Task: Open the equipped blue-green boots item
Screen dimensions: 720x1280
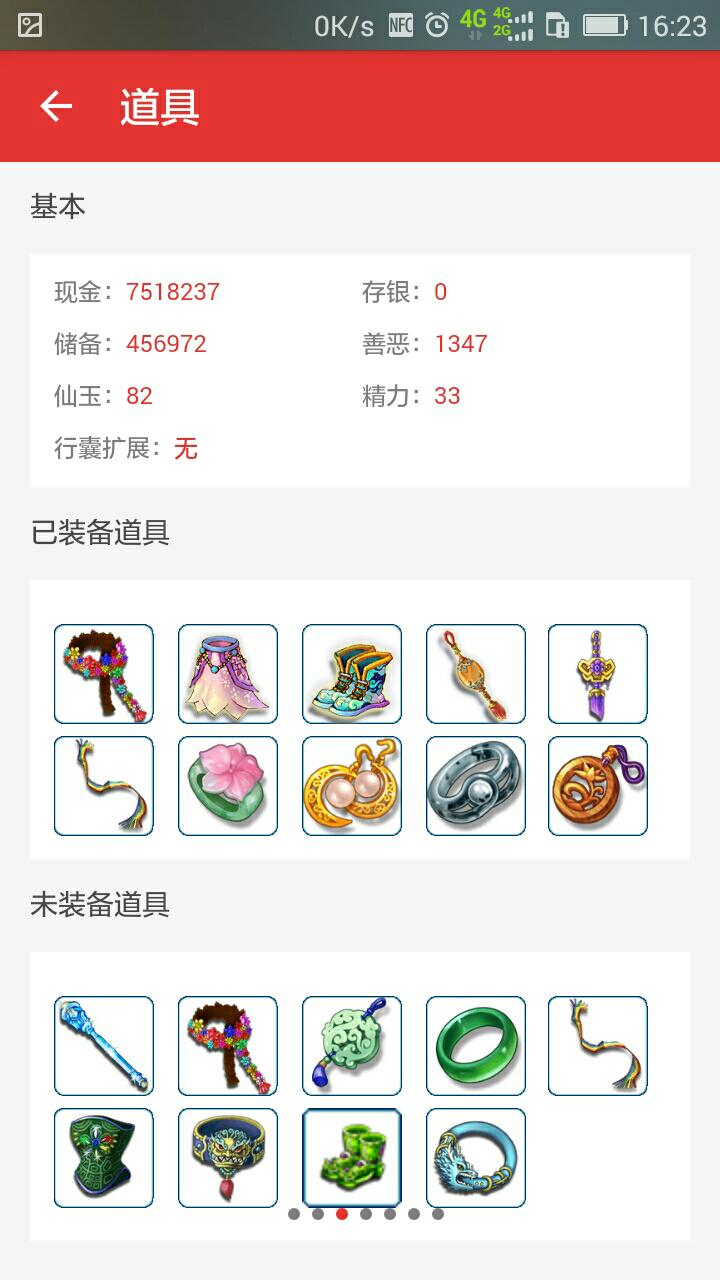Action: pyautogui.click(x=352, y=674)
